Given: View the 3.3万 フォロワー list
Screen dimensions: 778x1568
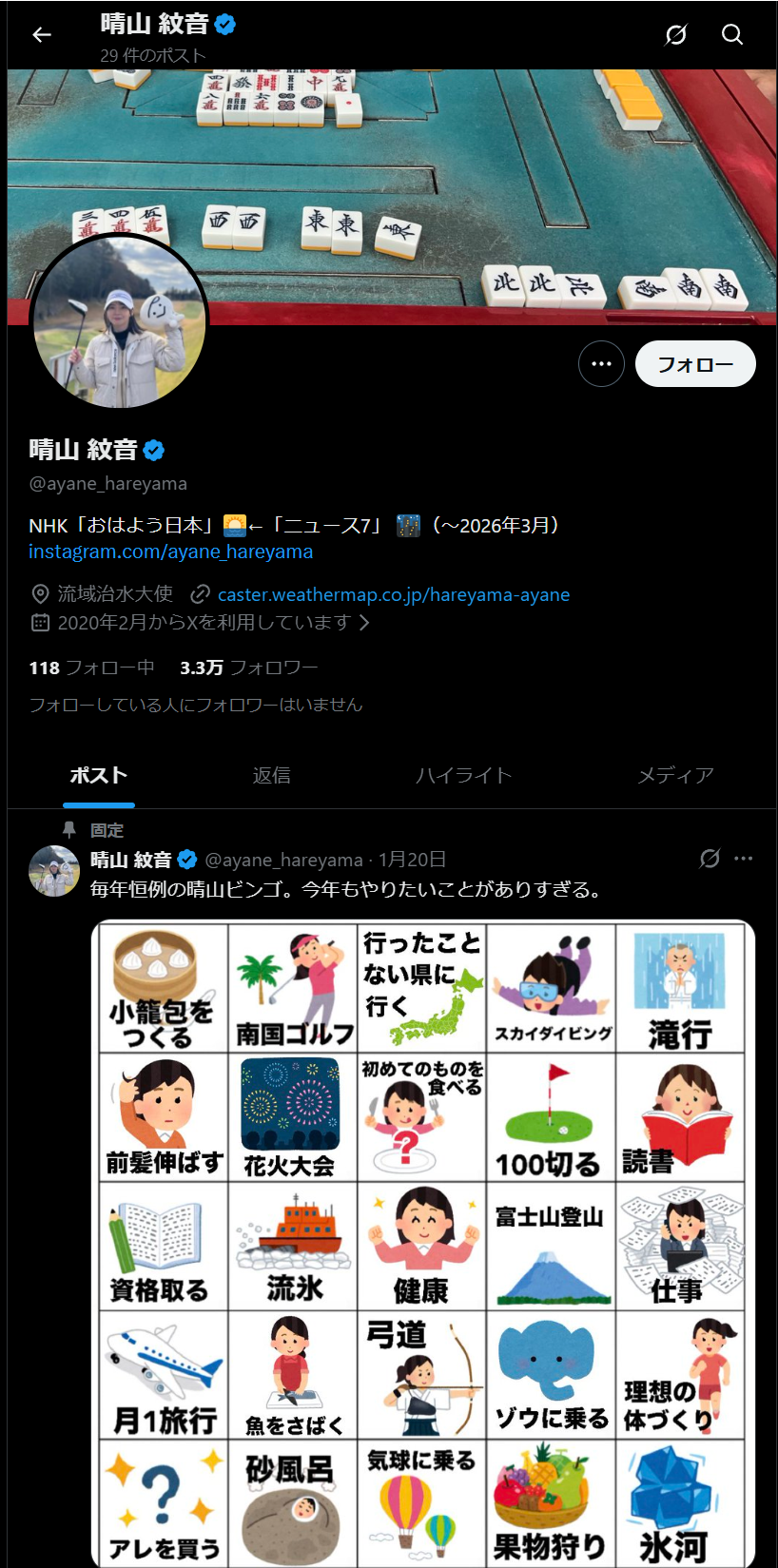Looking at the screenshot, I should point(249,668).
